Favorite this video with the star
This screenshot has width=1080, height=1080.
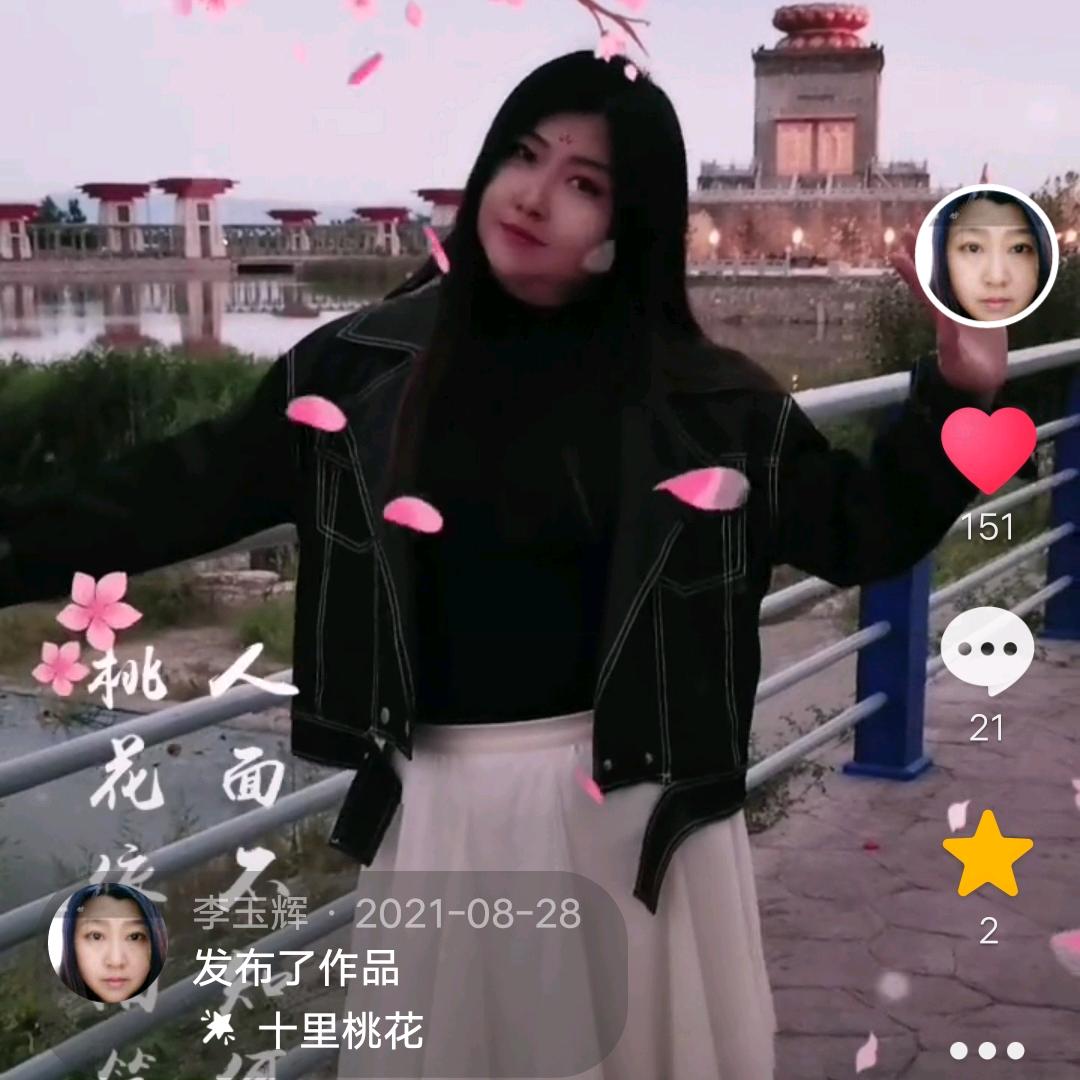[988, 855]
